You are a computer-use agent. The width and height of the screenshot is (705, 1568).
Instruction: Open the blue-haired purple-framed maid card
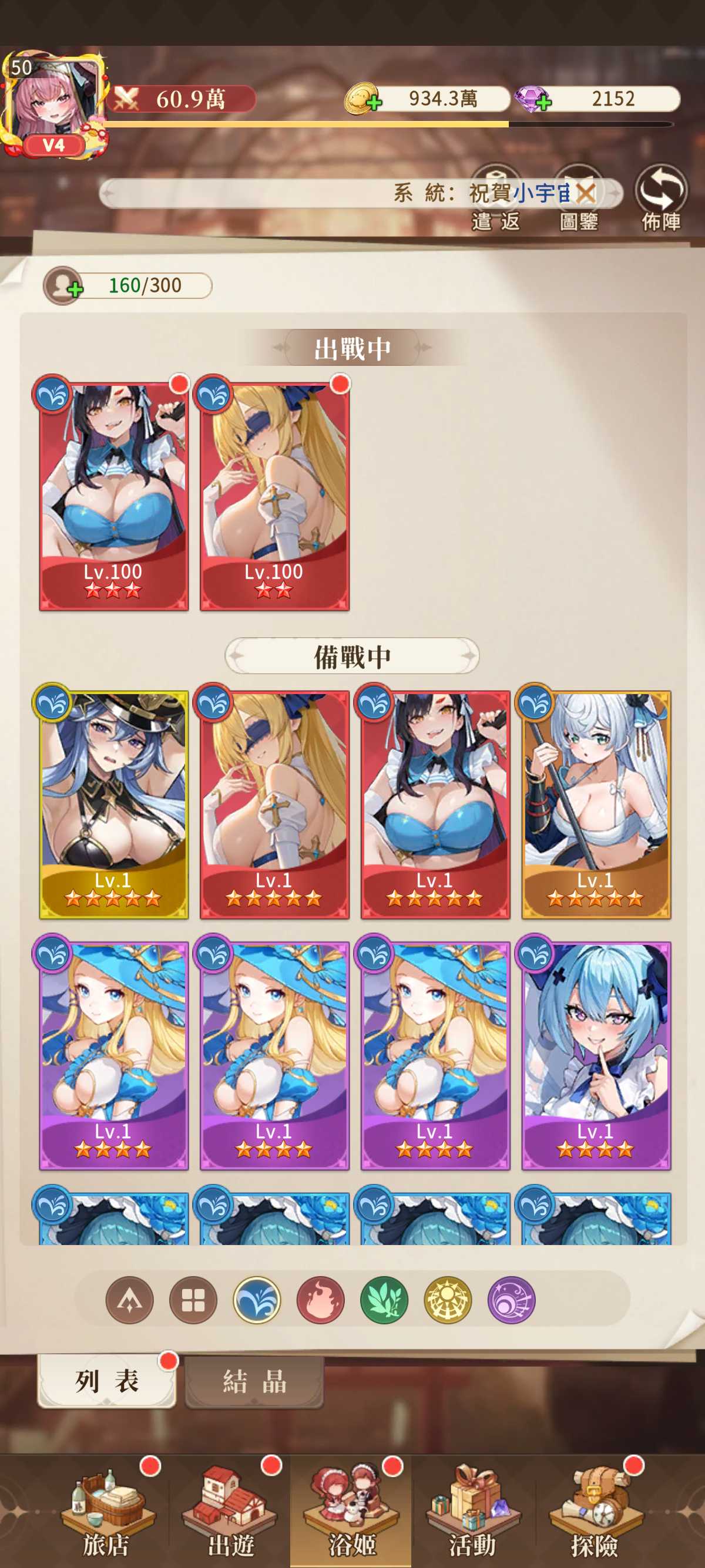(x=595, y=1055)
